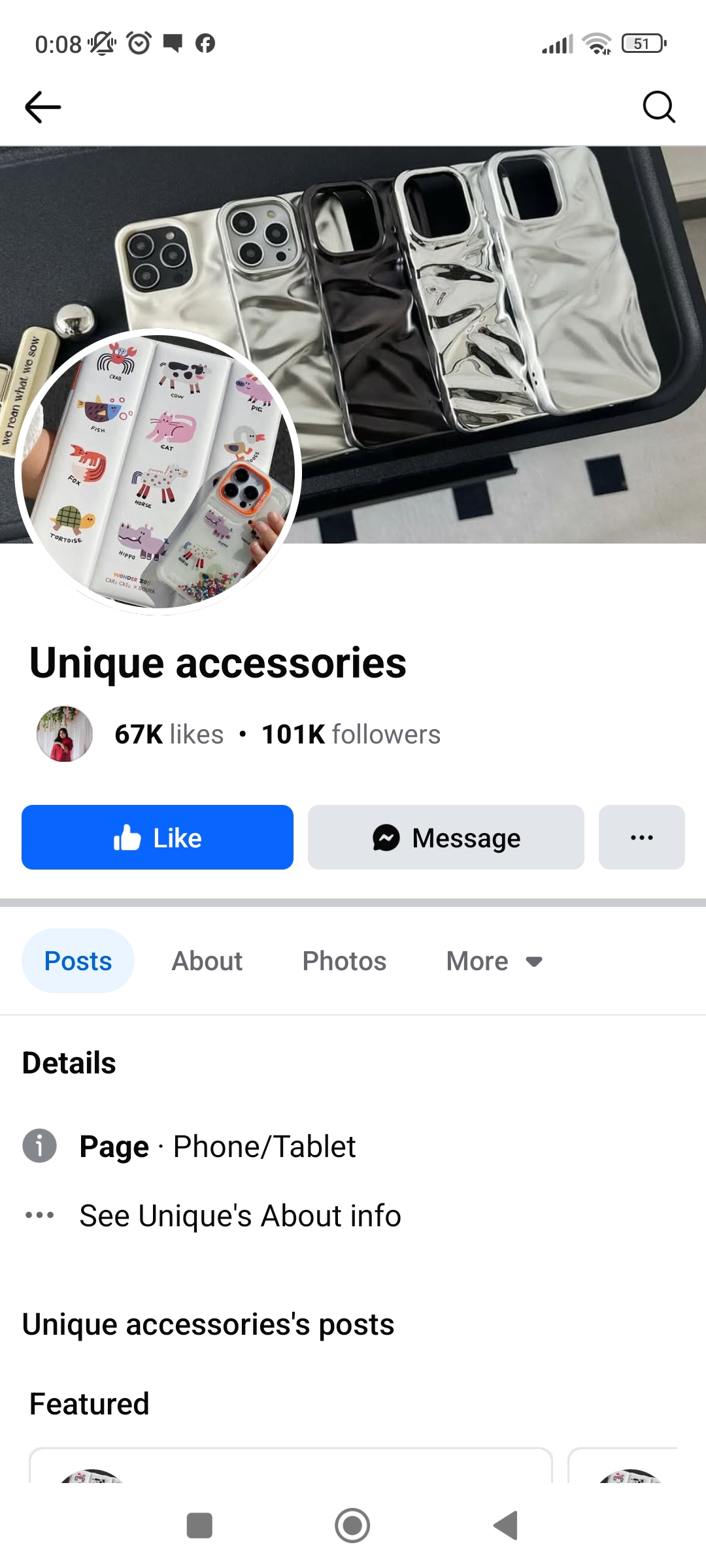Image resolution: width=706 pixels, height=1568 pixels.
Task: Open the three-dot options button
Action: [x=642, y=838]
